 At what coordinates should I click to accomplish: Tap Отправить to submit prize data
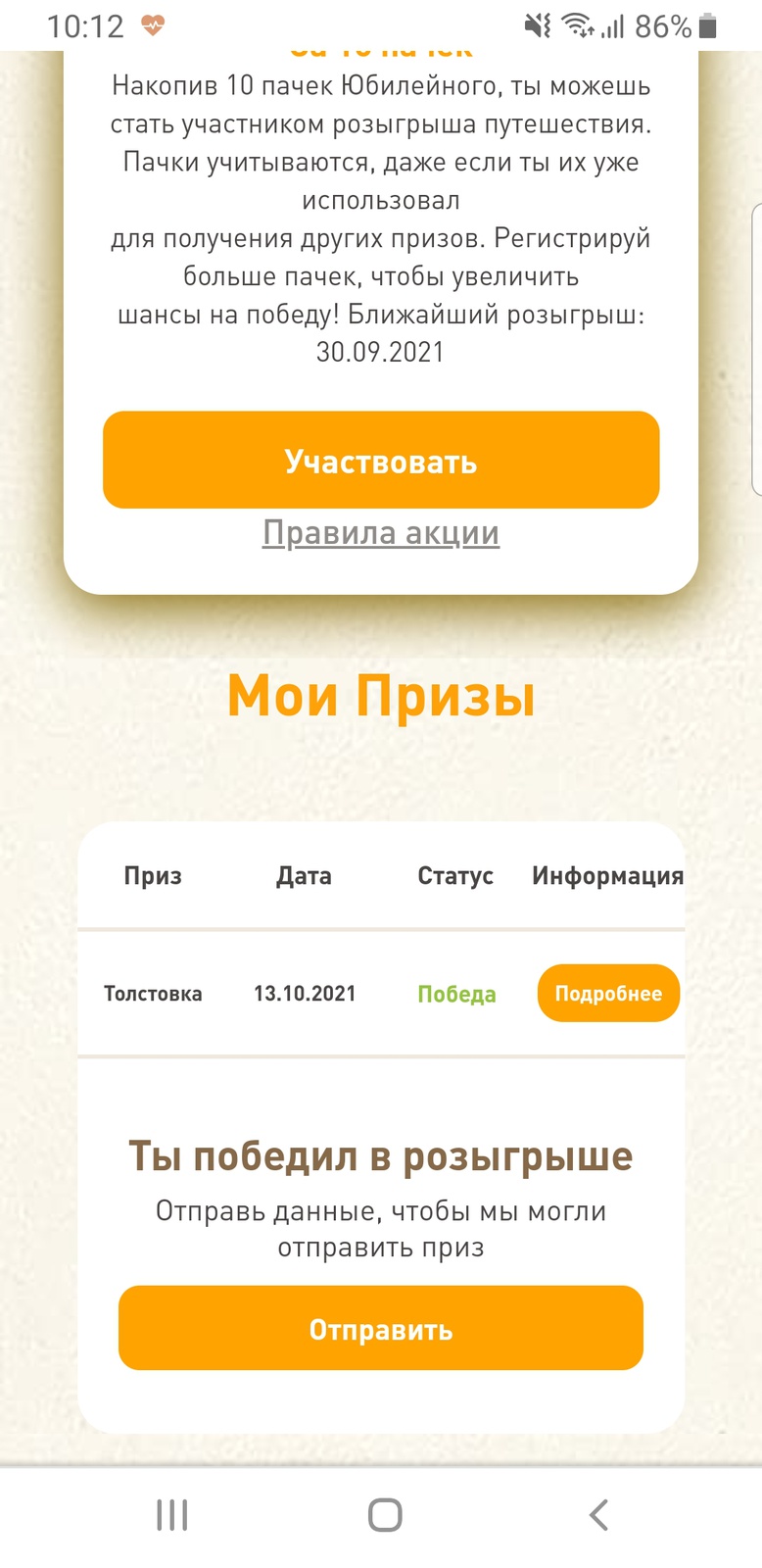point(380,1328)
